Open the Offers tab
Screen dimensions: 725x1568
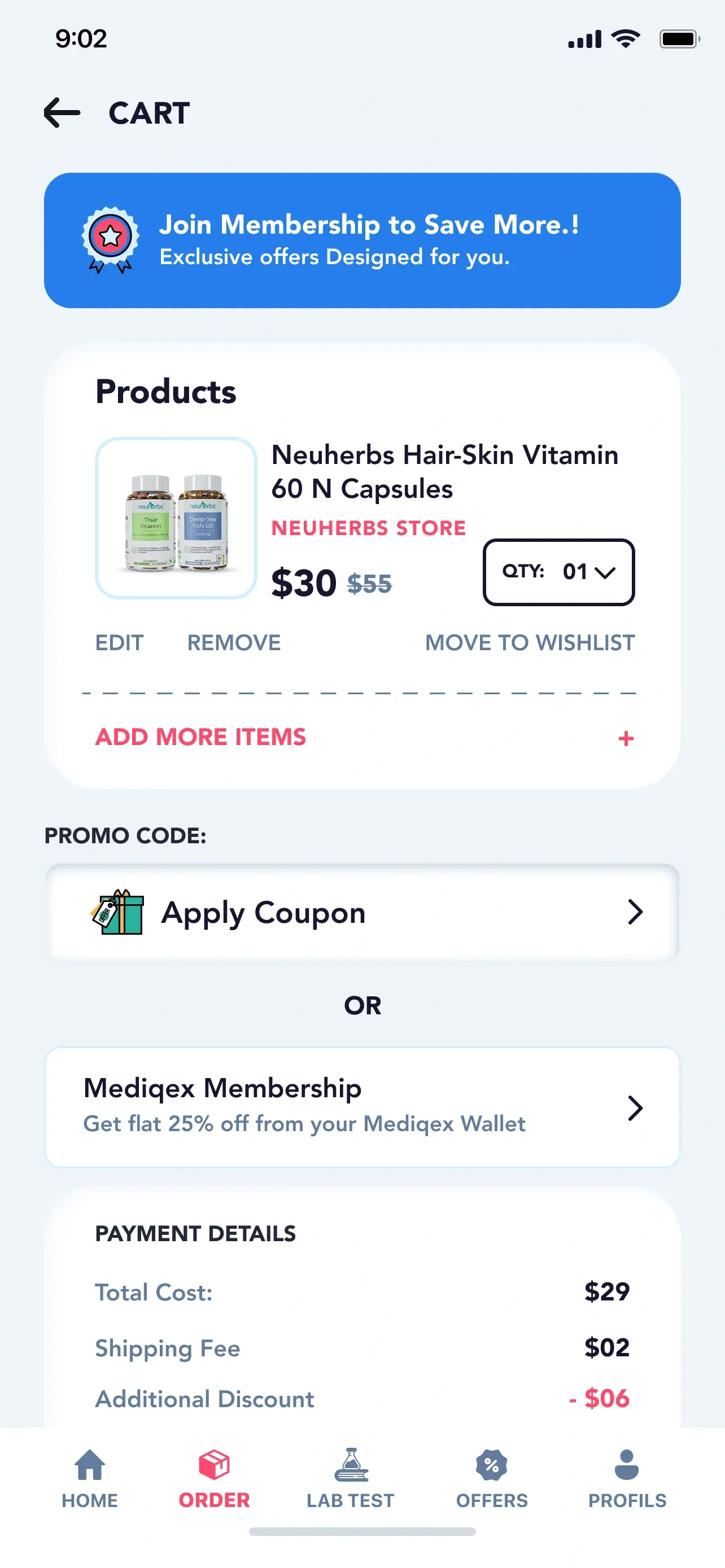click(x=492, y=1478)
